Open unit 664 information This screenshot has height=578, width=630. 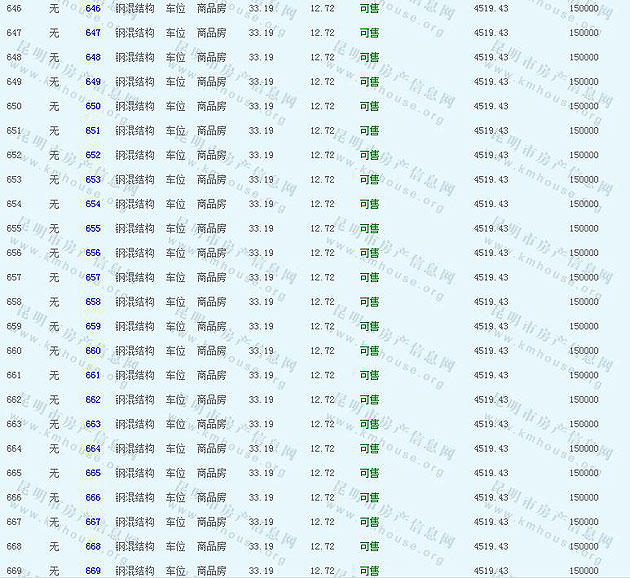(93, 449)
